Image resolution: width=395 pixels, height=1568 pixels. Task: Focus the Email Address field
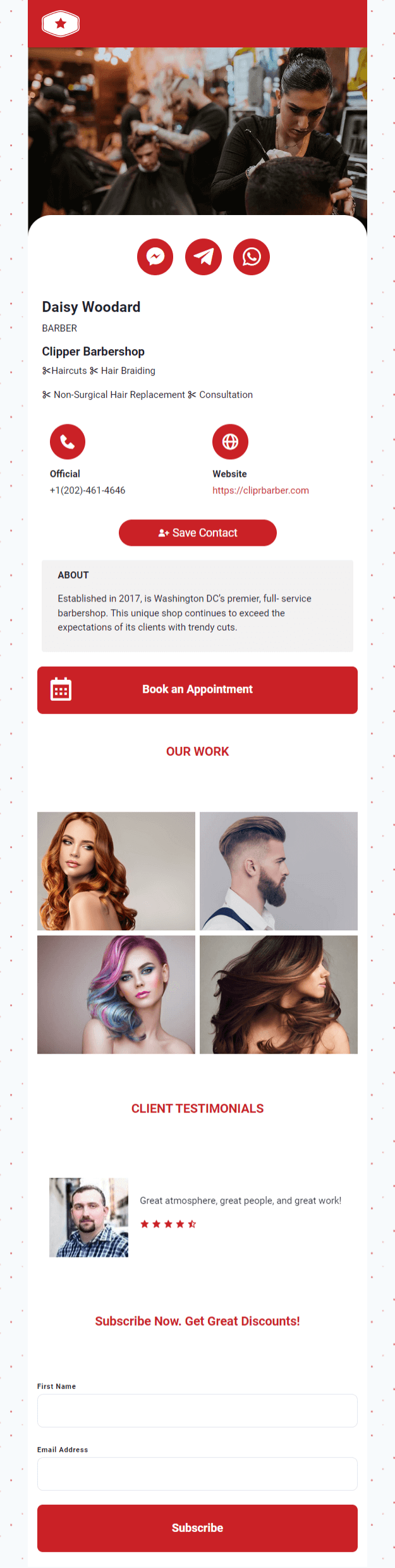197,1474
